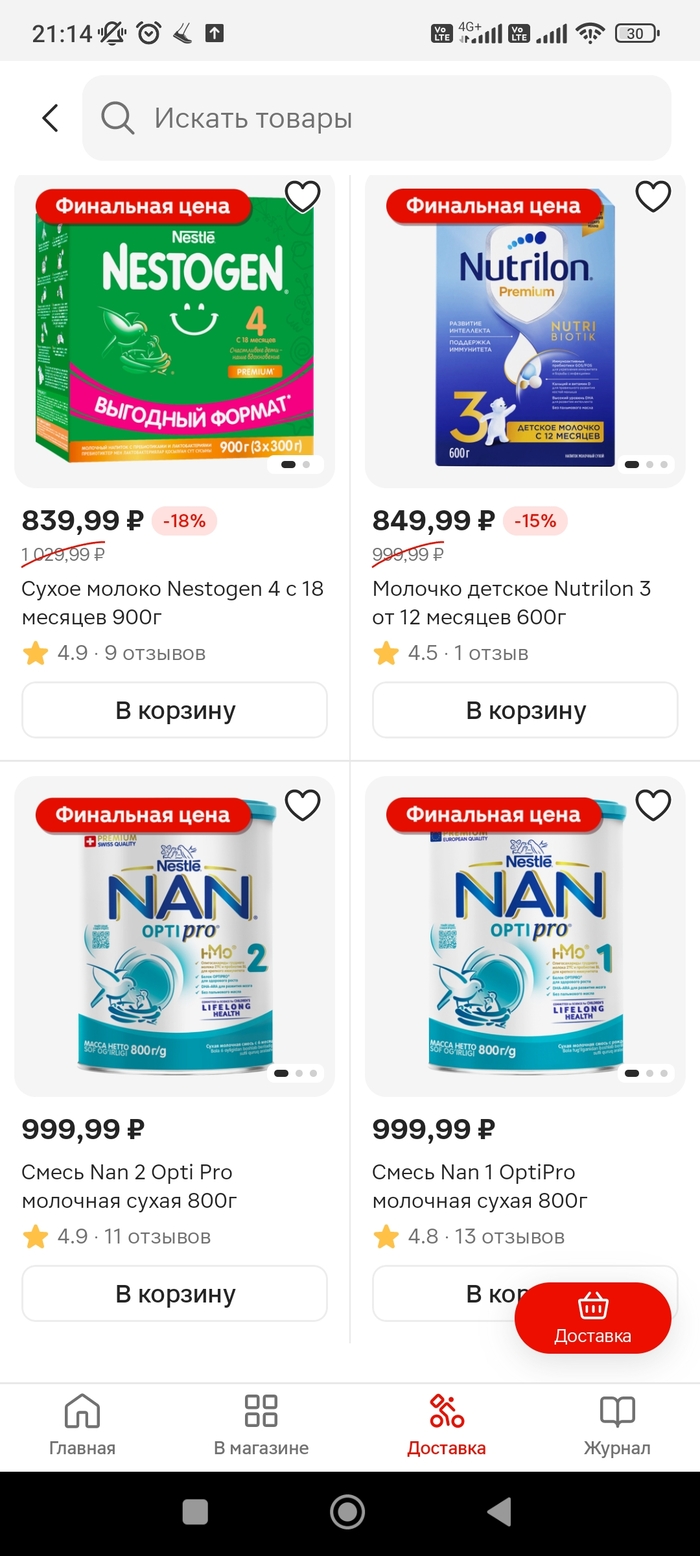Add Nutrilon 3 to the cart
The width and height of the screenshot is (700, 1556).
(x=525, y=711)
